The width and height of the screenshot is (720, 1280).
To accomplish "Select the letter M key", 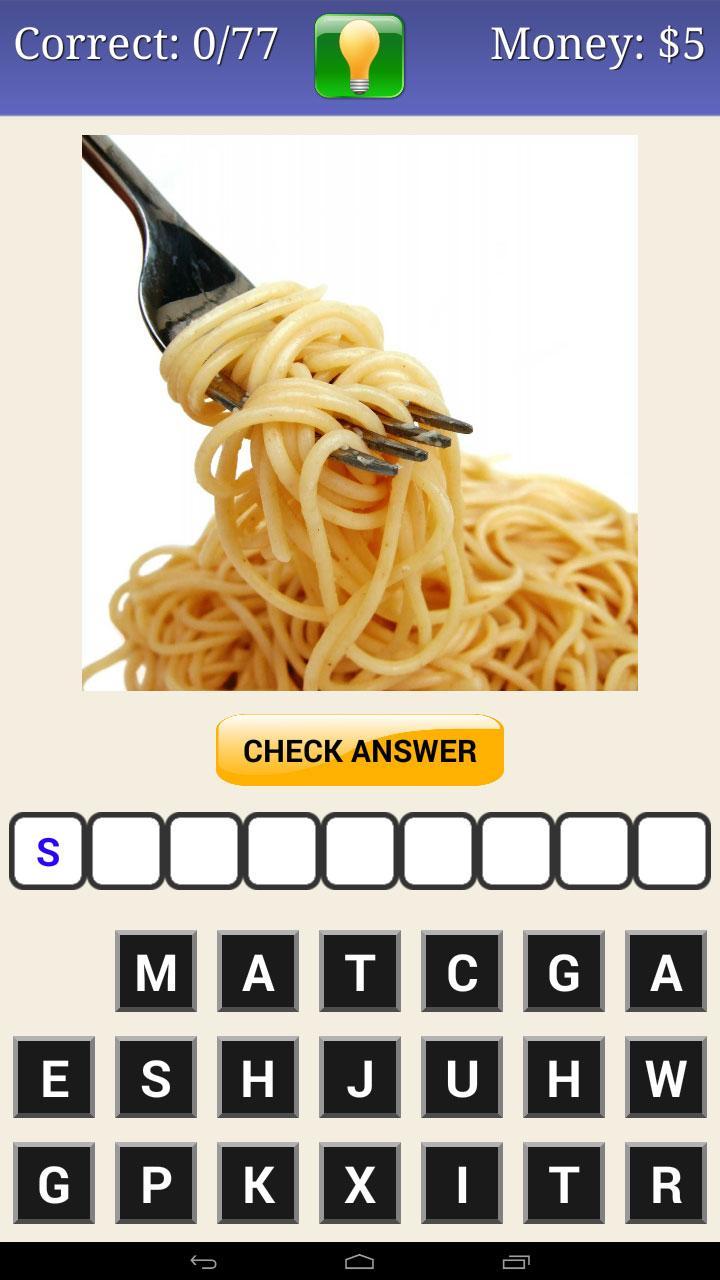I will point(155,972).
